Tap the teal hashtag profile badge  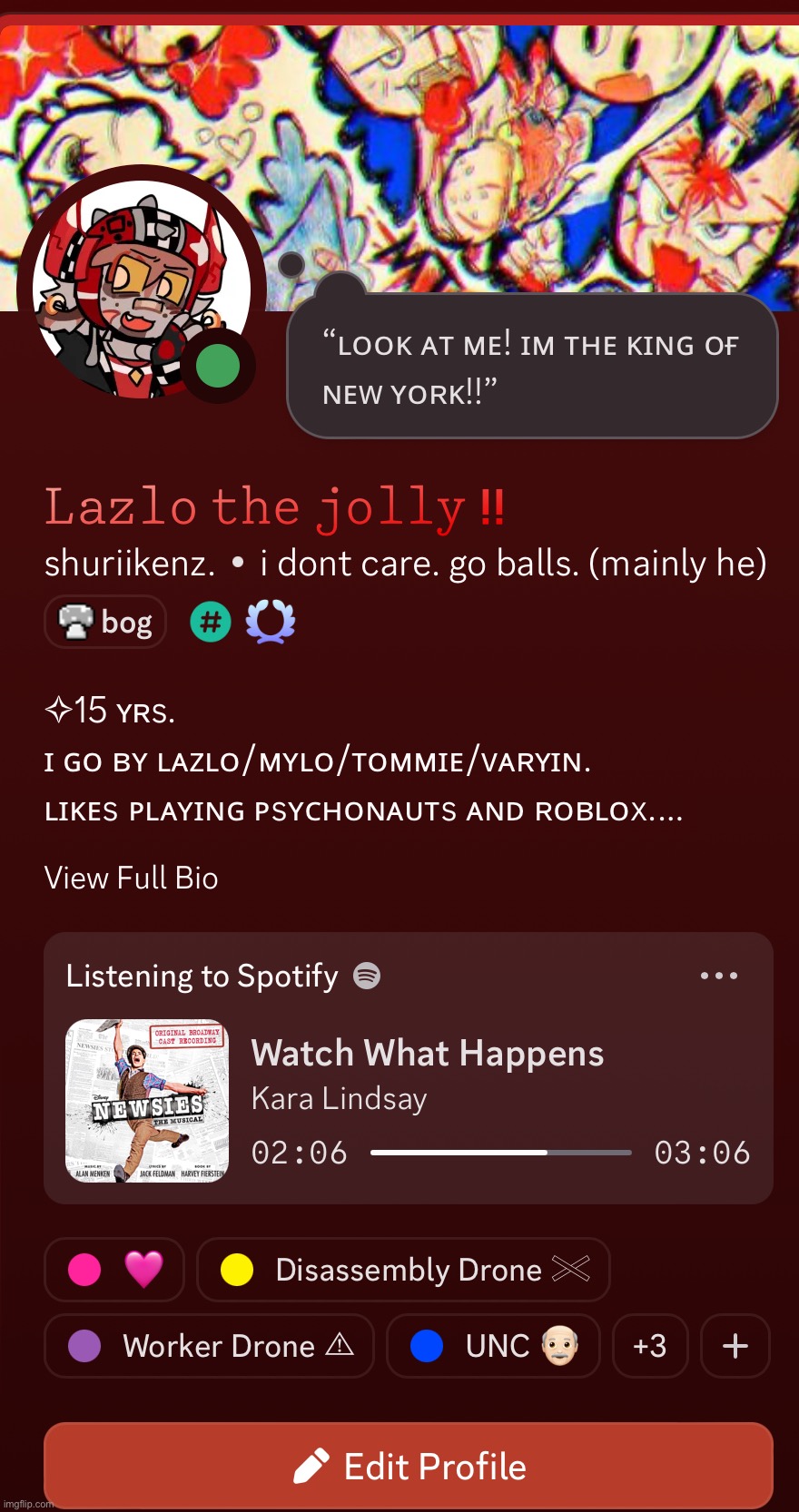click(x=211, y=623)
